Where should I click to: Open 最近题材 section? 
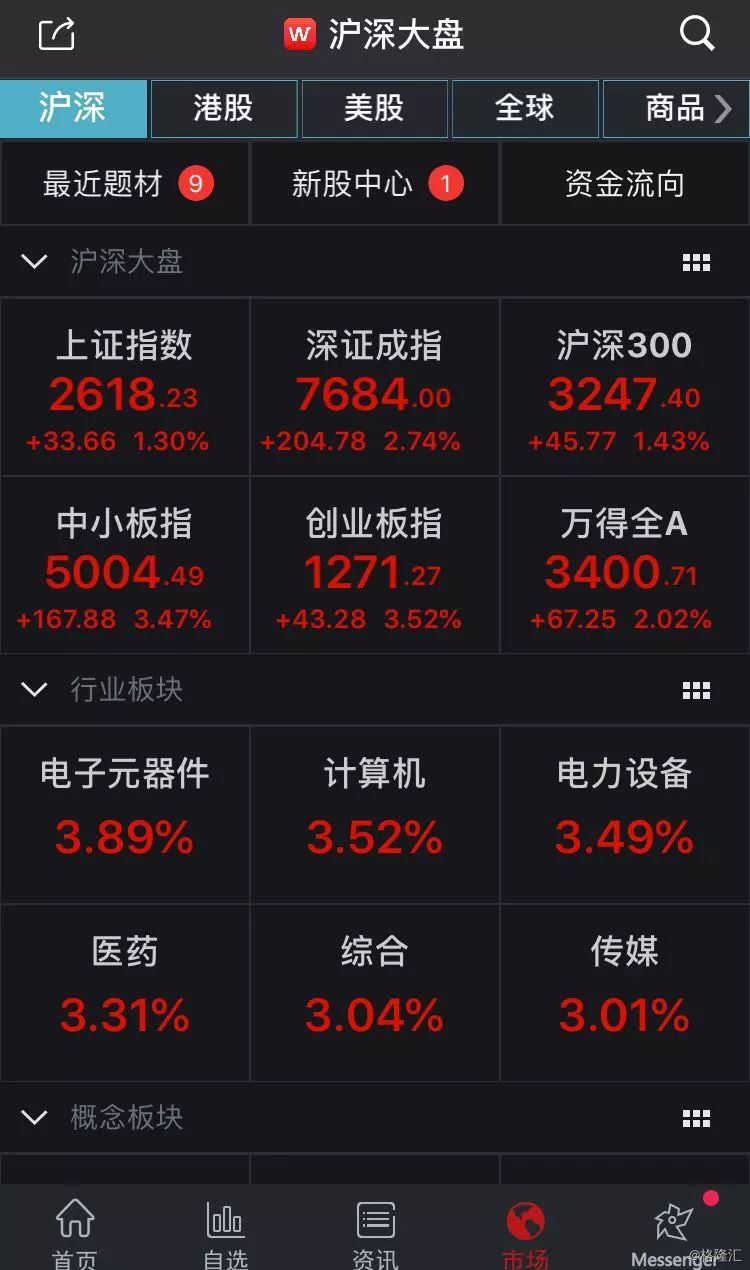click(x=125, y=184)
